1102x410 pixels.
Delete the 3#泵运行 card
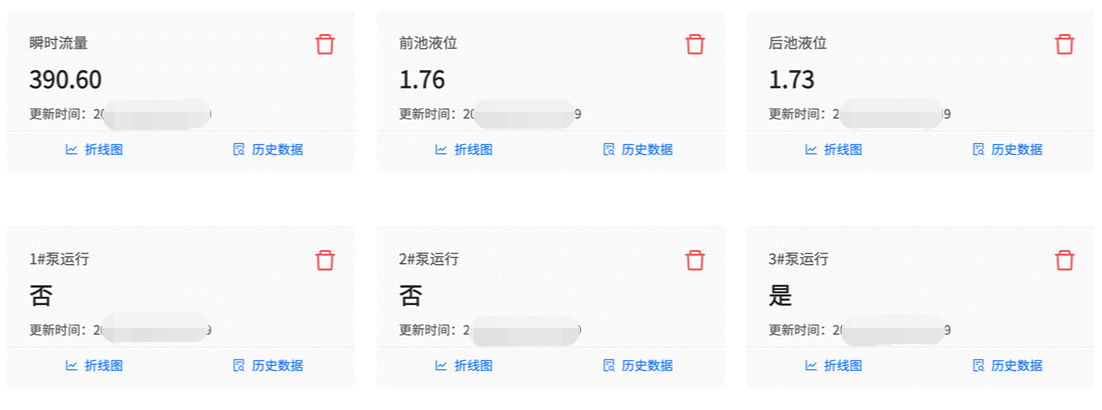(1065, 260)
